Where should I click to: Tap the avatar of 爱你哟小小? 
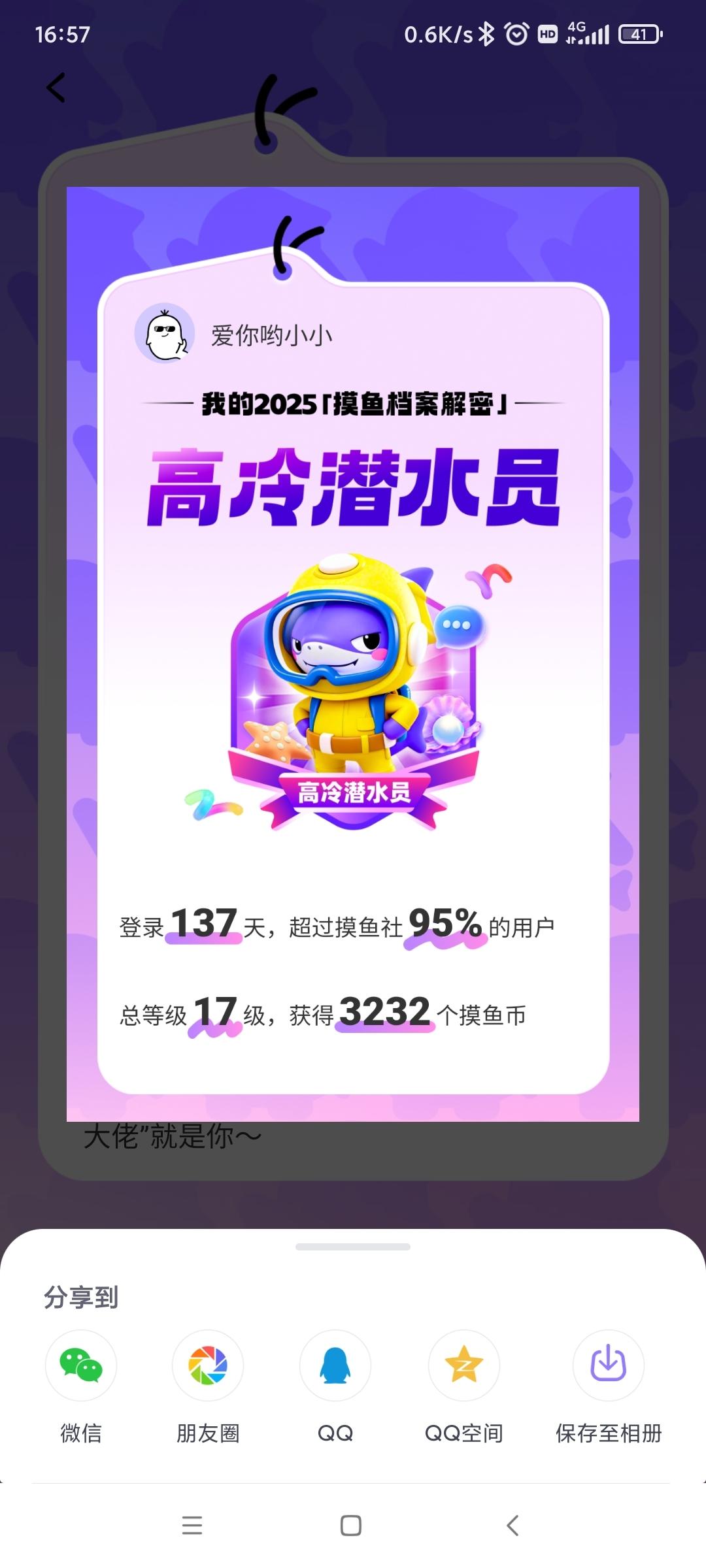pyautogui.click(x=165, y=333)
